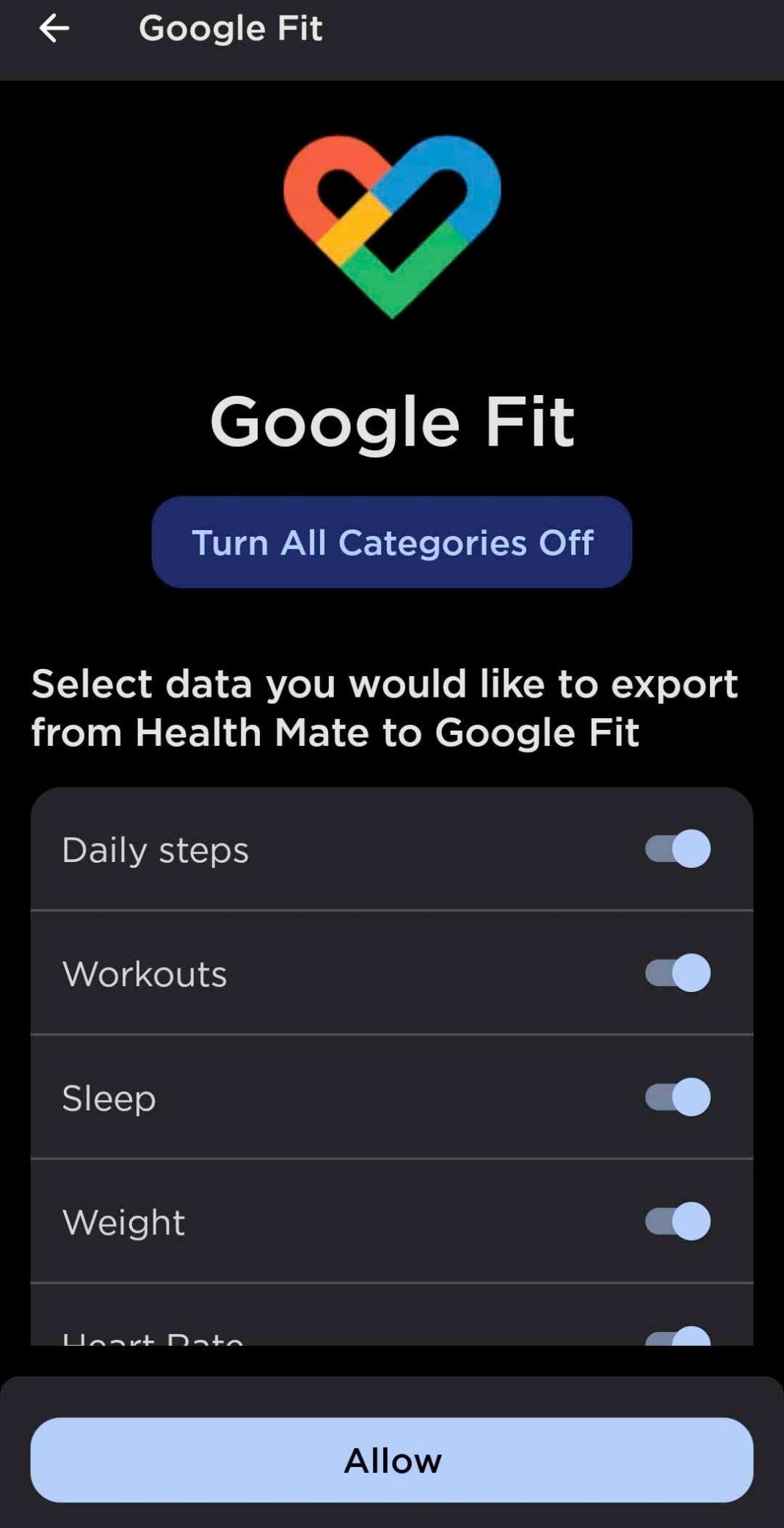This screenshot has height=1528, width=784.
Task: Toggle the Weight export switch
Action: (x=675, y=1221)
